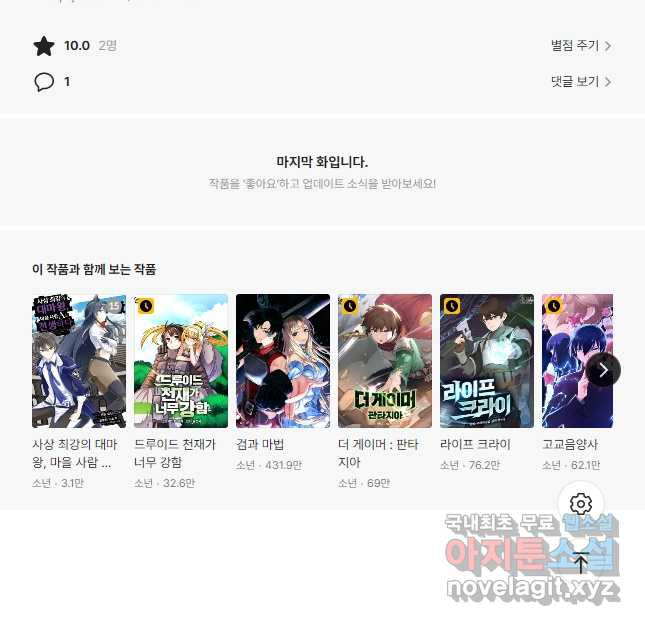Jump to top with the up arrow
The height and width of the screenshot is (626, 645).
[581, 561]
